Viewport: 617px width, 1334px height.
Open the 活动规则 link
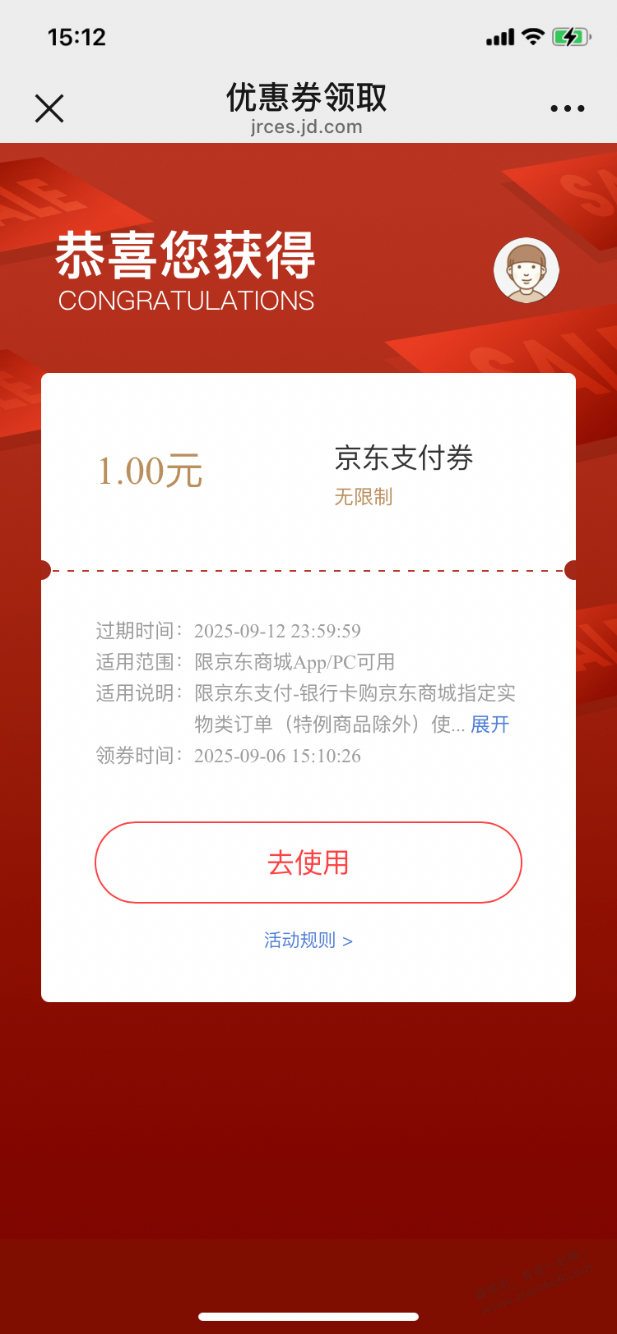click(x=308, y=941)
